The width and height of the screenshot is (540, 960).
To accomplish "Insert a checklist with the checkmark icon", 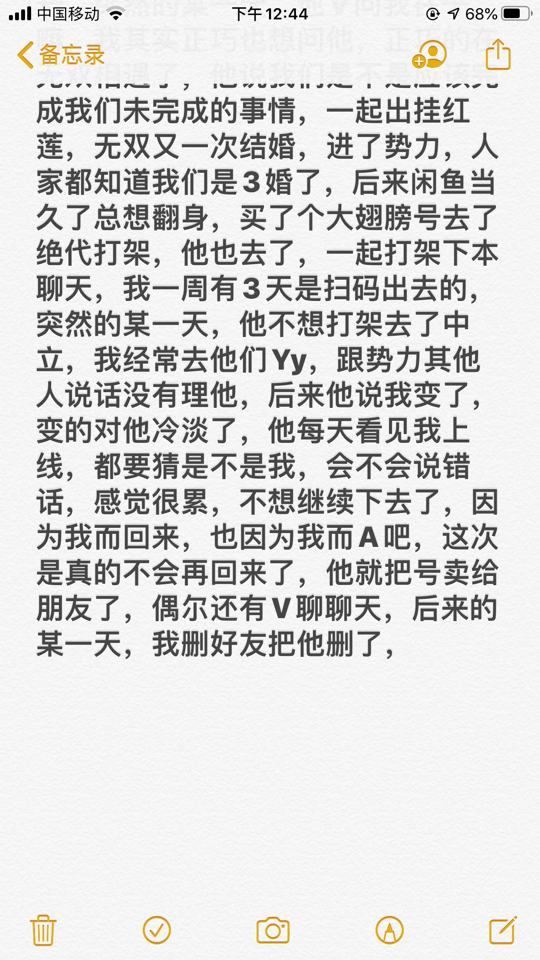I will point(157,930).
